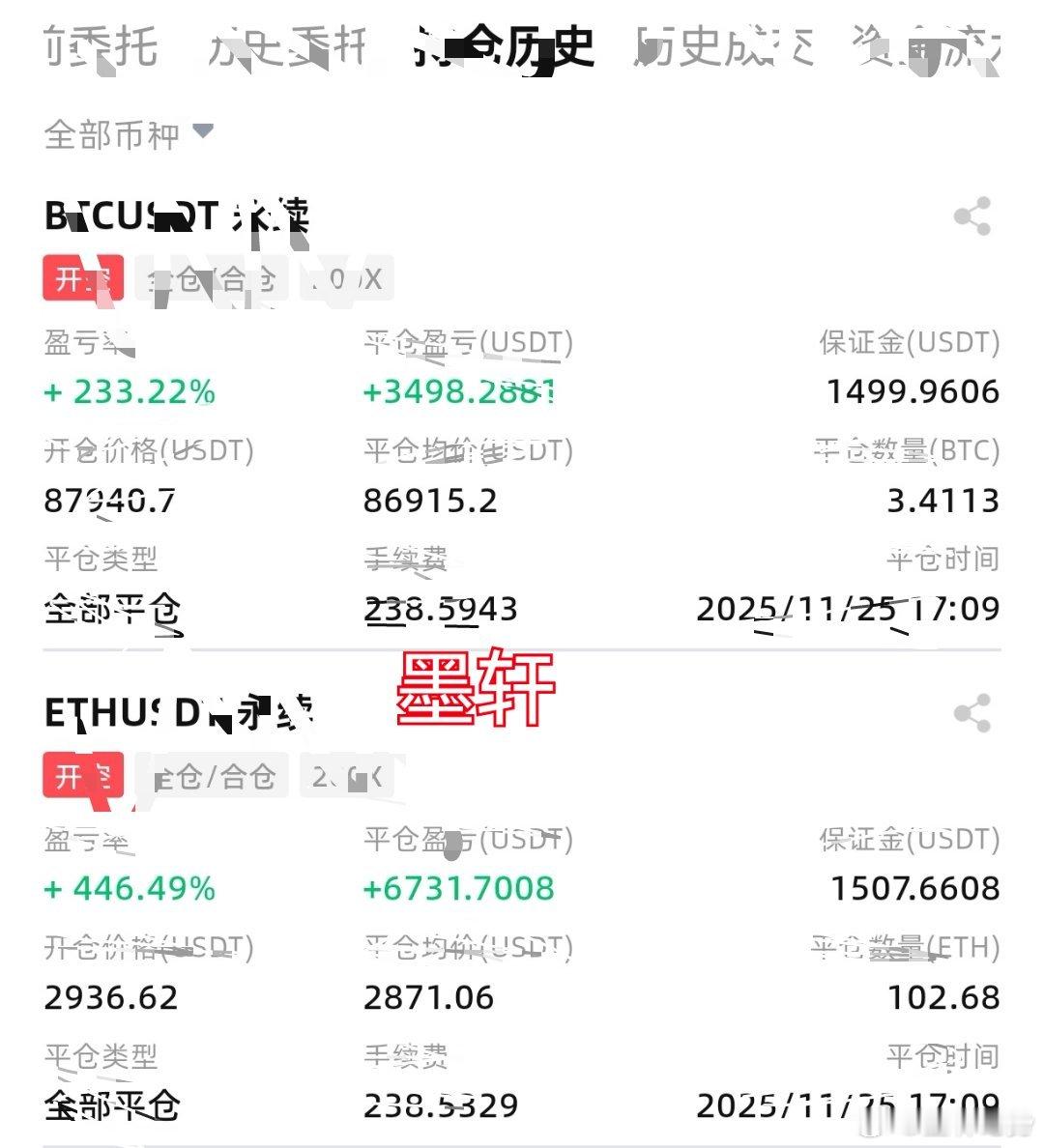Select the red 开多 badge on ETHUSDT position
Viewport: 1044px width, 1148px height.
tap(82, 774)
